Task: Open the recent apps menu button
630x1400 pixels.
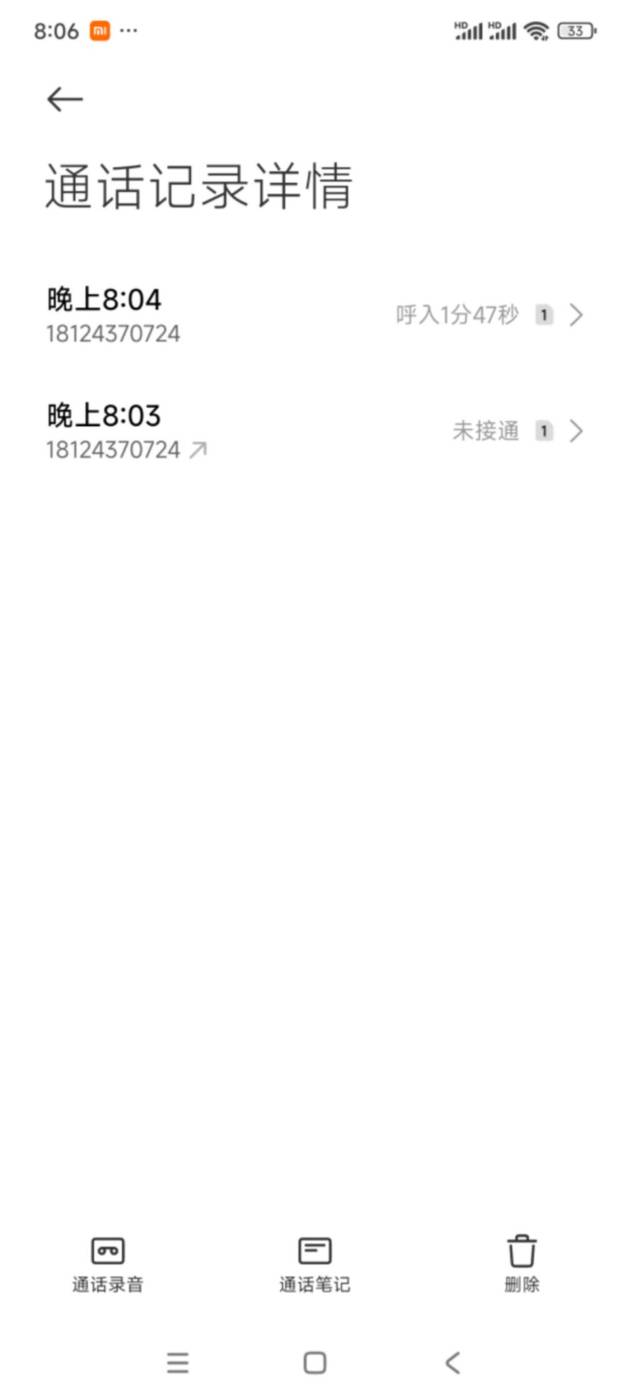Action: [178, 1362]
